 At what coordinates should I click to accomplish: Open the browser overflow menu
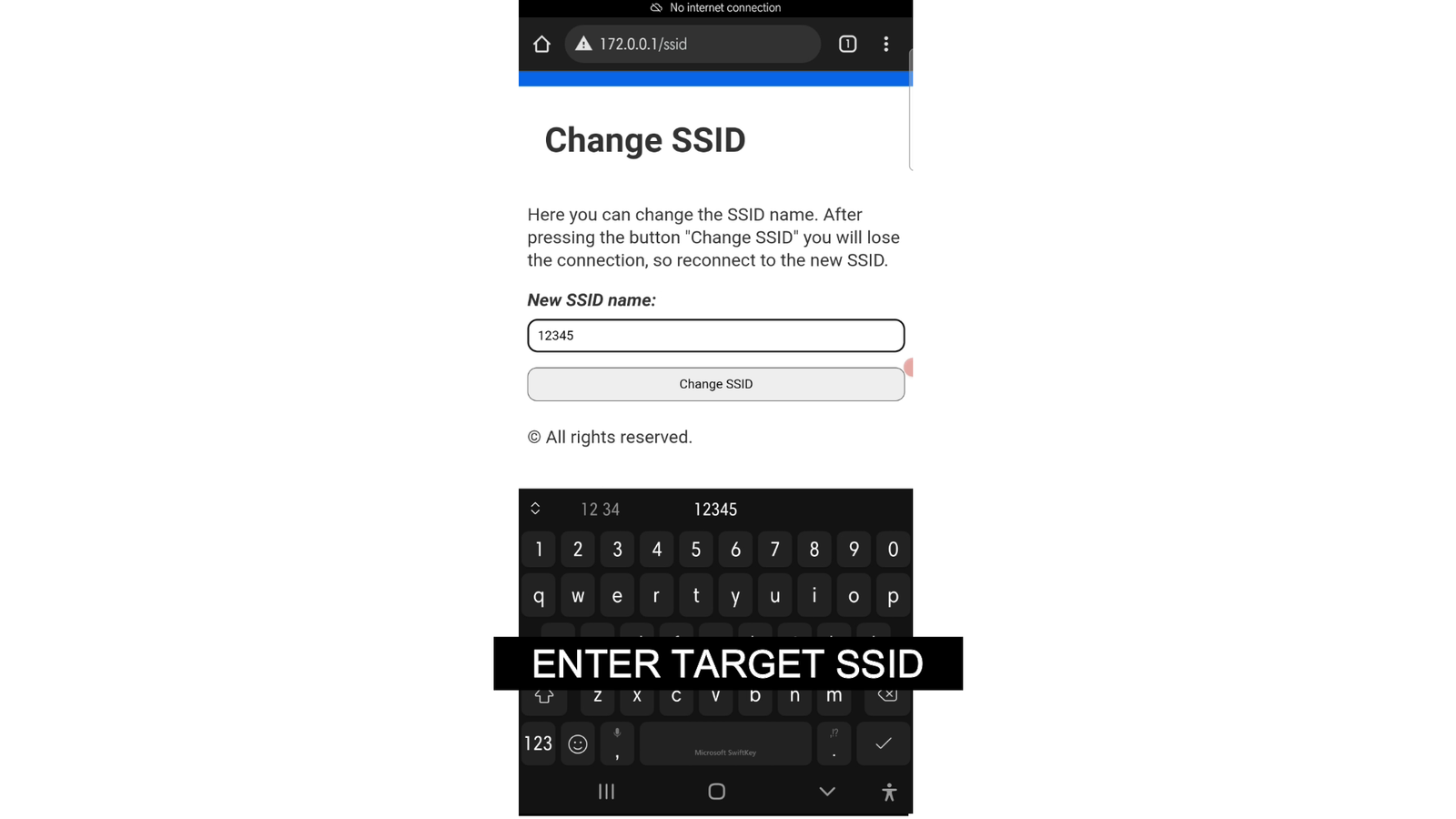[885, 44]
